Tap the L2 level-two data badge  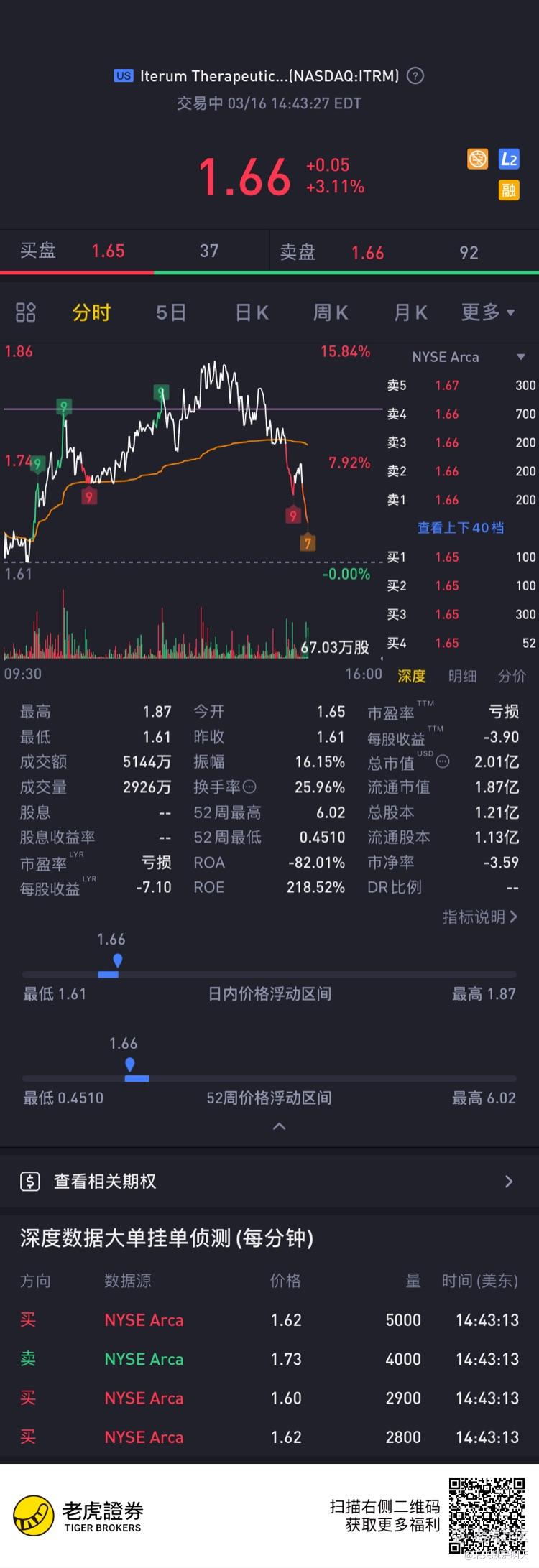(509, 159)
